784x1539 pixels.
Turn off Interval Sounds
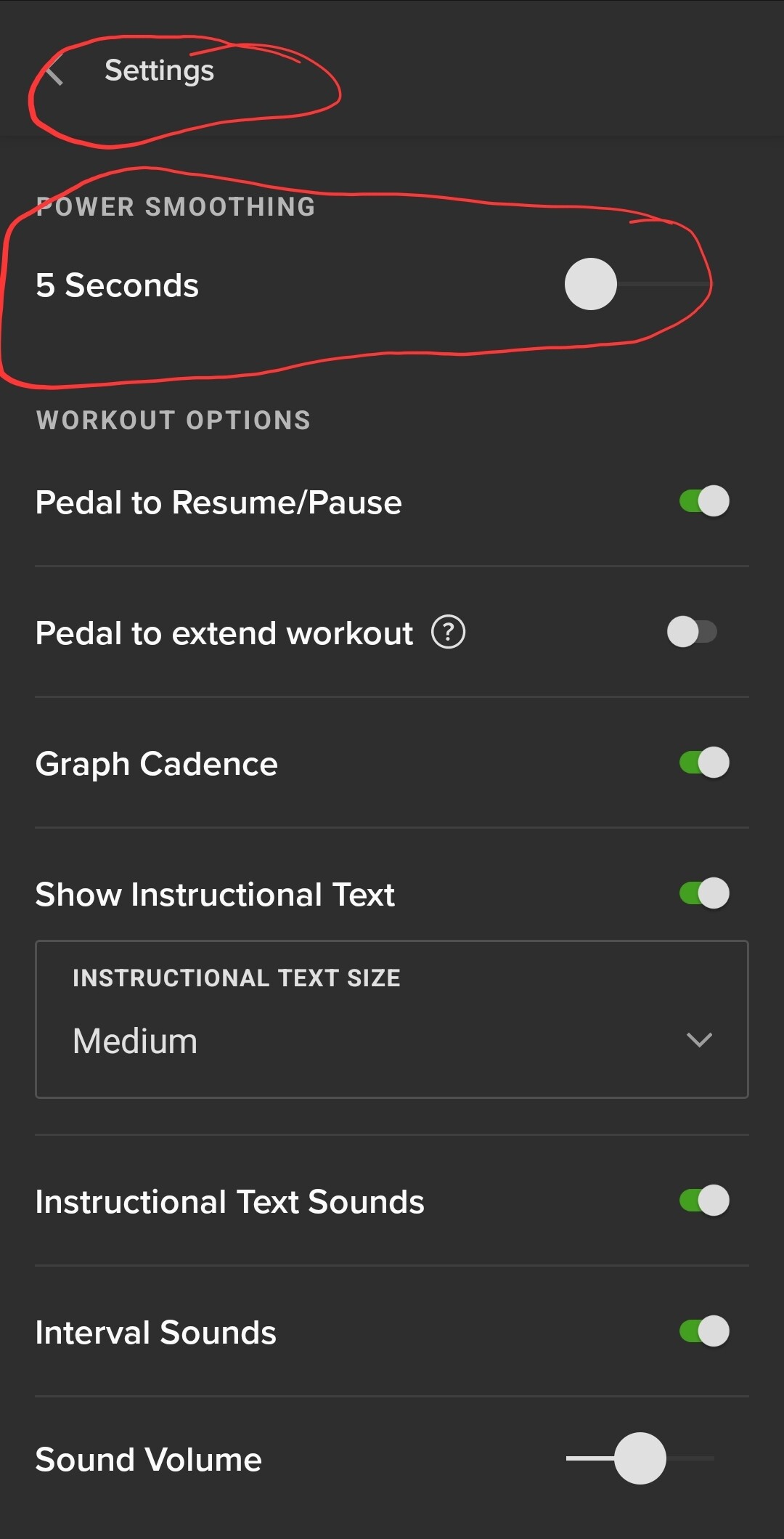click(x=704, y=1331)
